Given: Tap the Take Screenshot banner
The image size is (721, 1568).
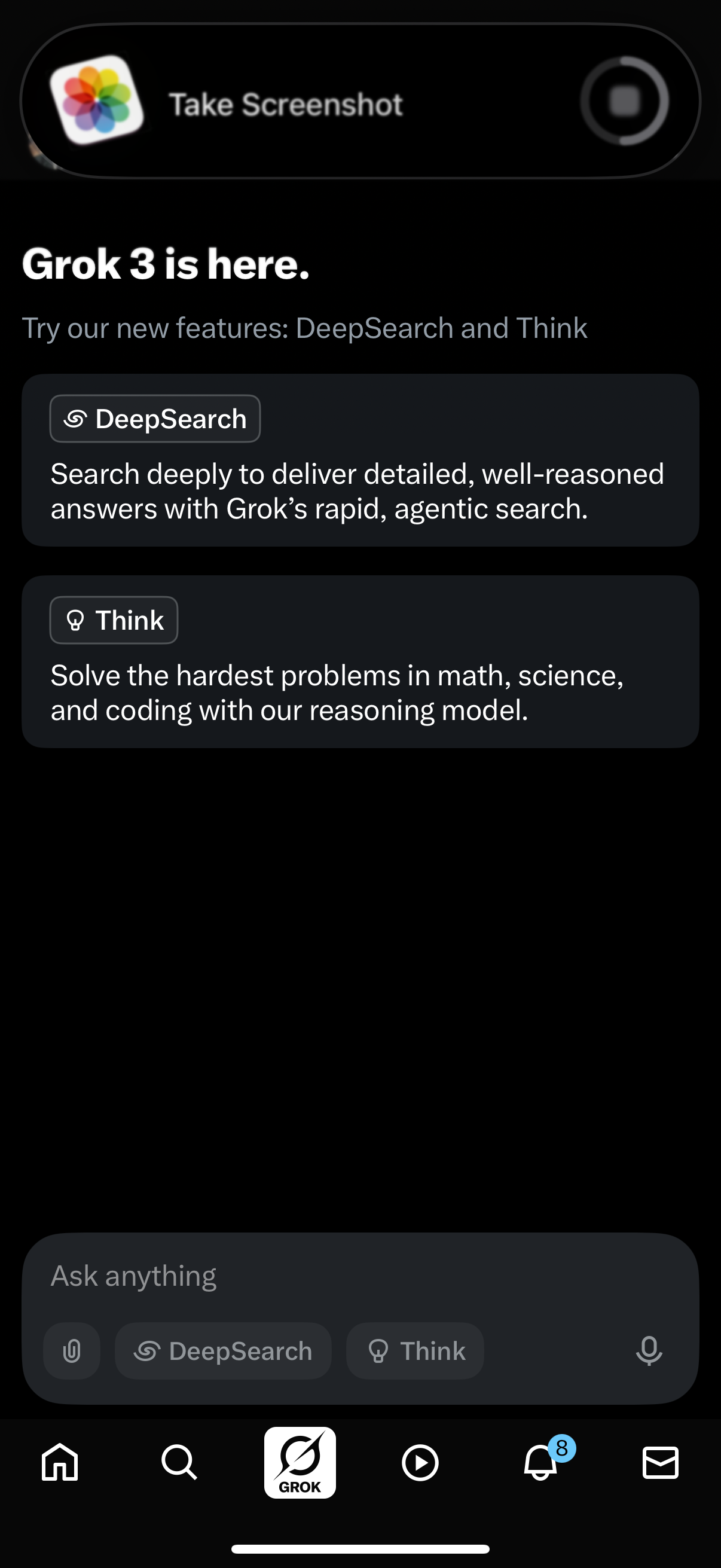Looking at the screenshot, I should pos(286,103).
